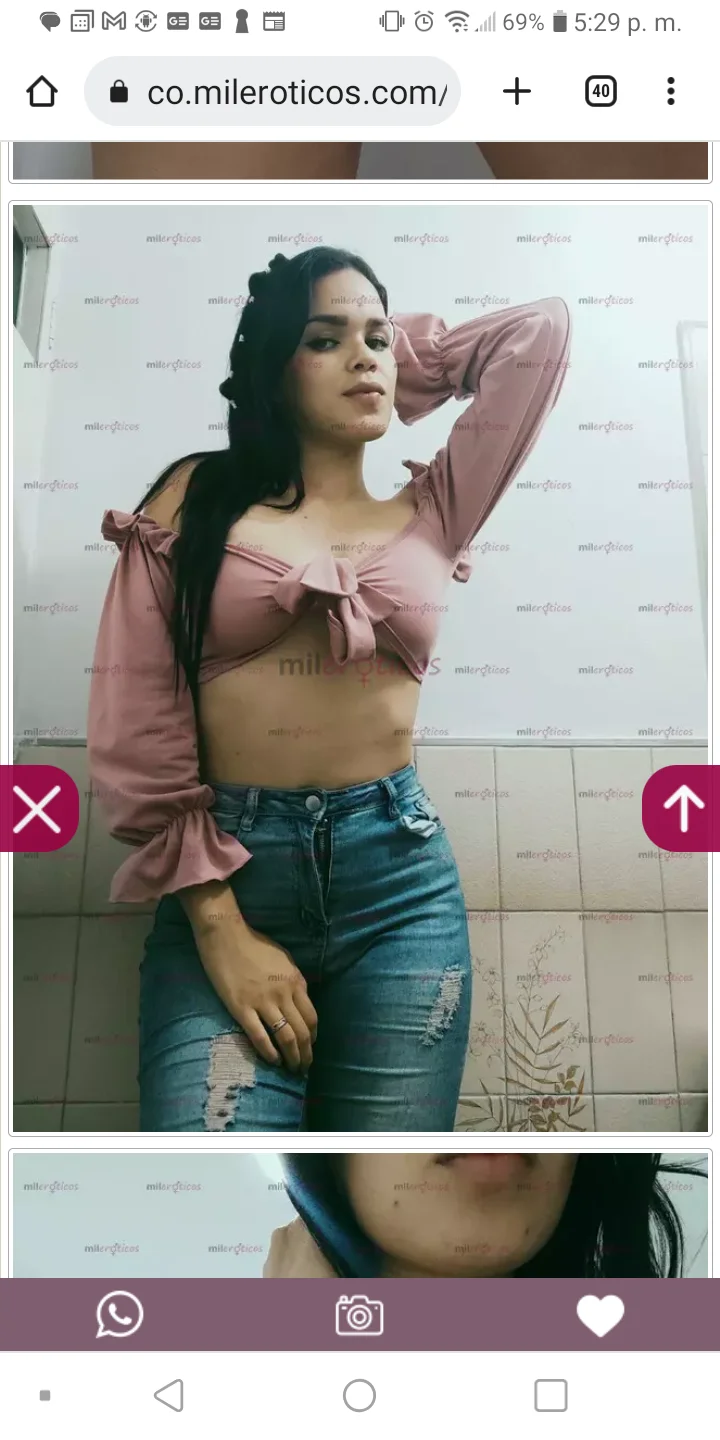Open the browser overflow menu
This screenshot has height=1440, width=720.
(x=670, y=92)
